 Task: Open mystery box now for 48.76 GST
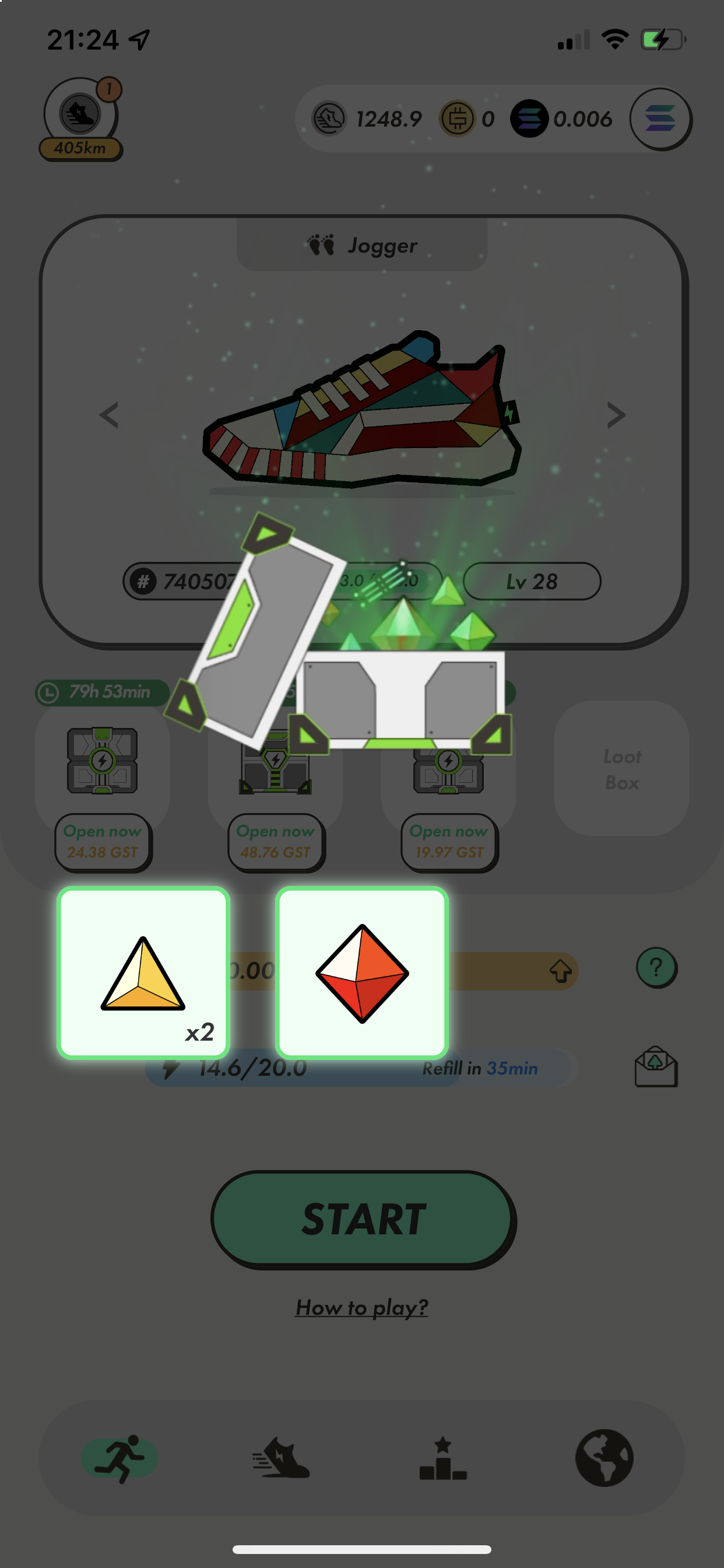pos(275,841)
